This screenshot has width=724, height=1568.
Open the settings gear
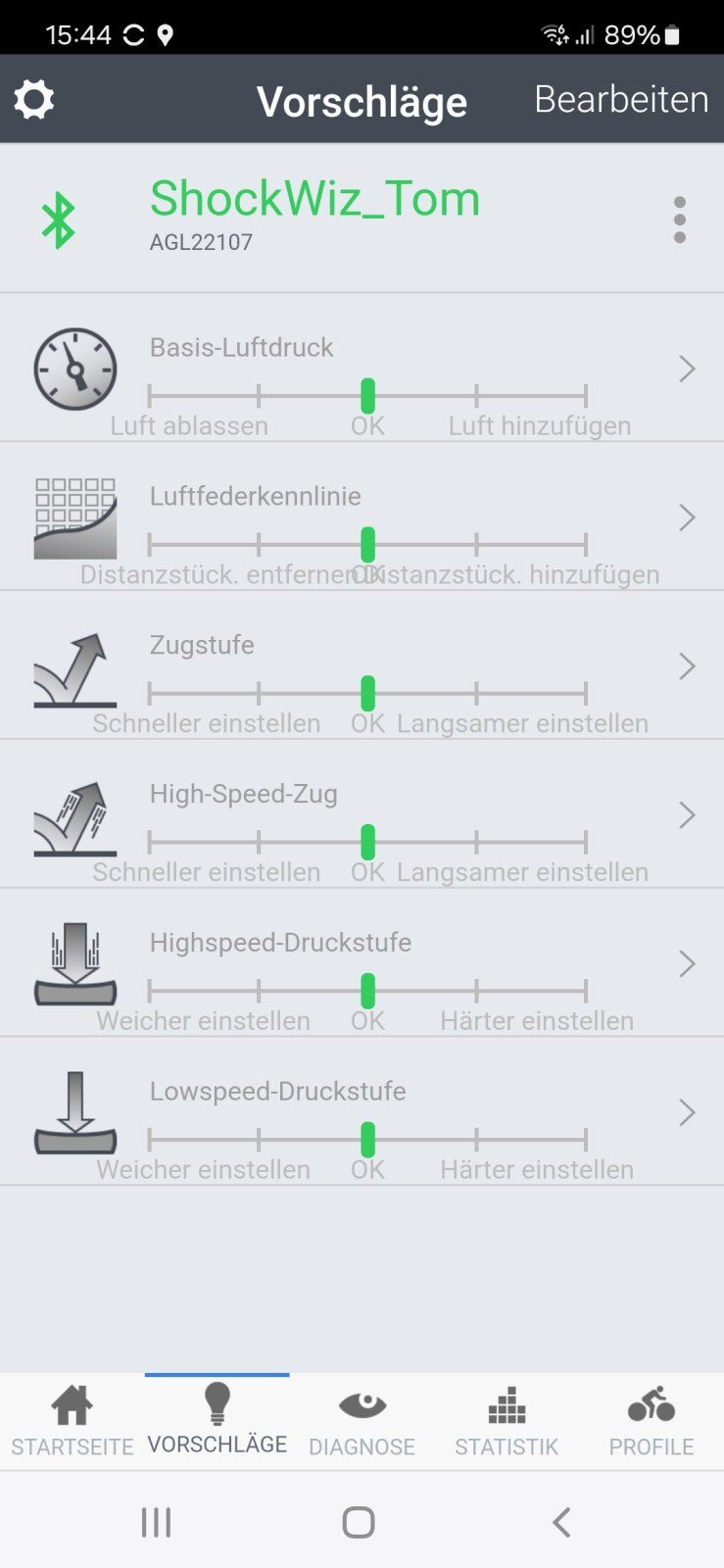point(34,100)
